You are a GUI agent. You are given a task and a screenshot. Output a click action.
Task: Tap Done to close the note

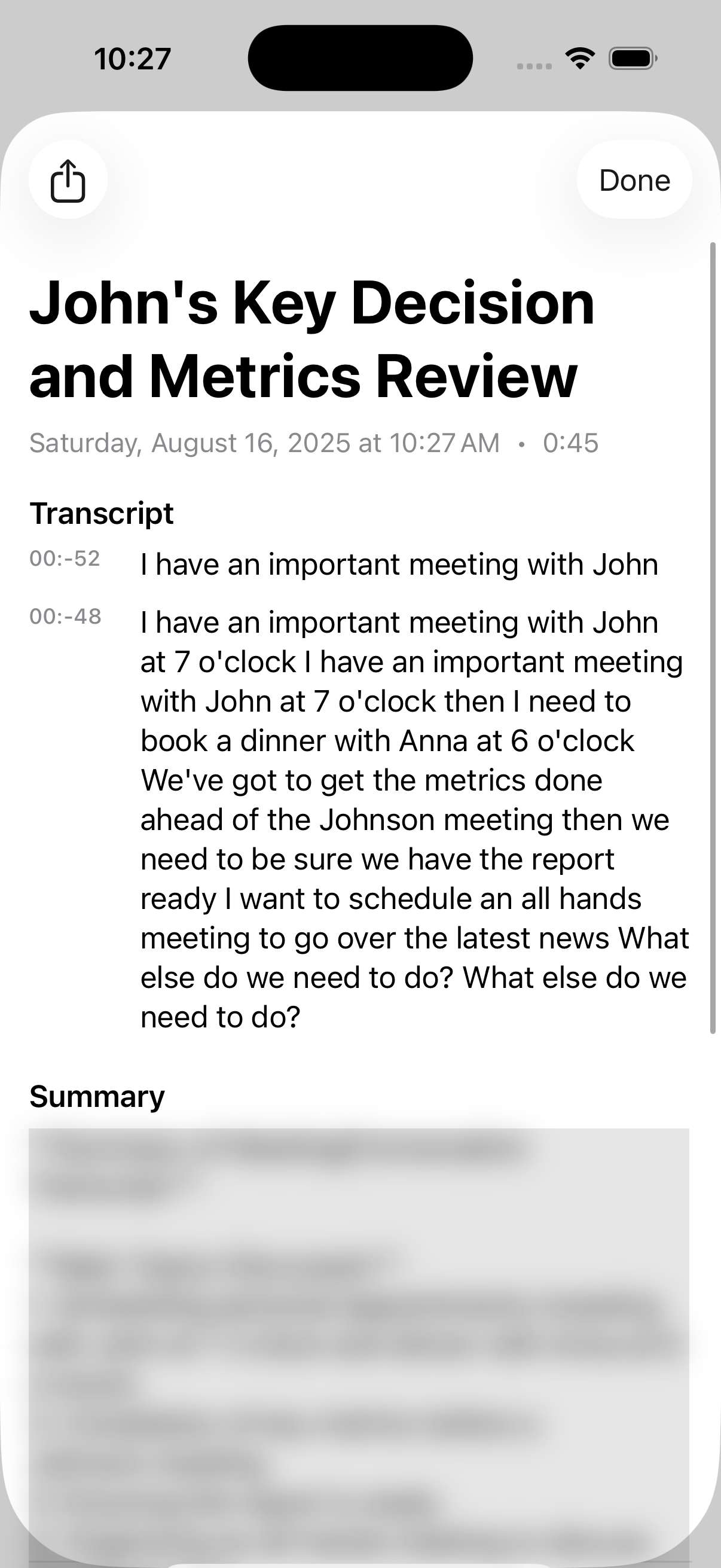(x=634, y=180)
